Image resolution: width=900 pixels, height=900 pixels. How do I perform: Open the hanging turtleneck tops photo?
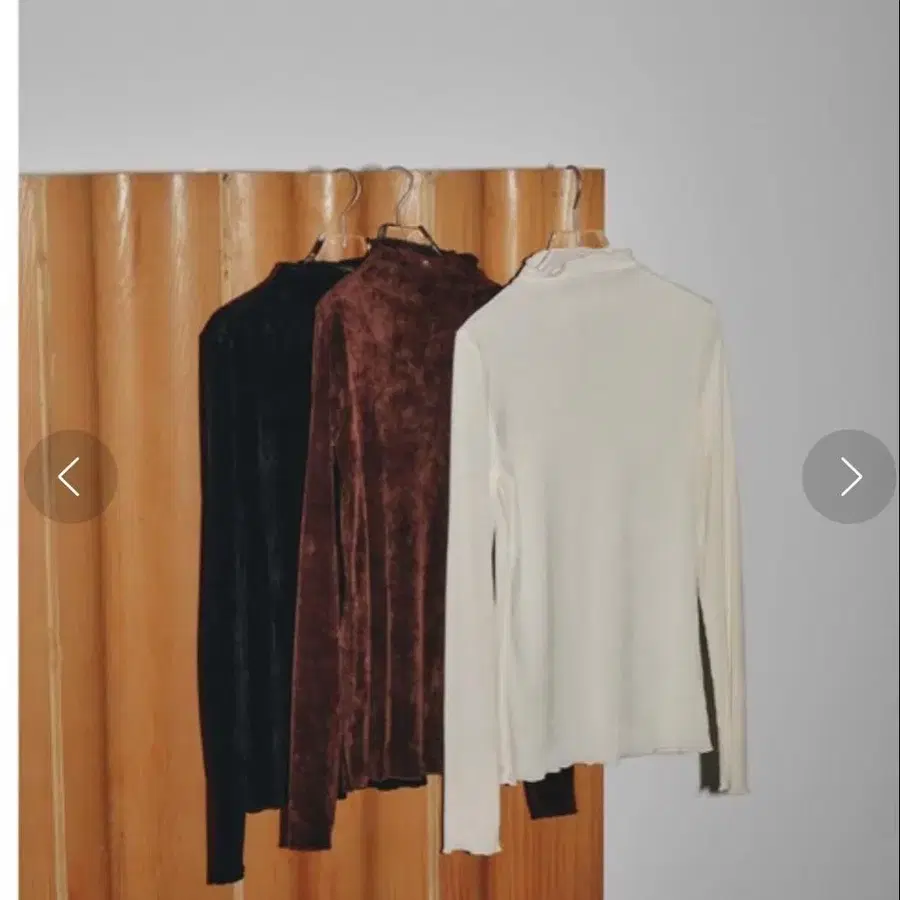459,450
